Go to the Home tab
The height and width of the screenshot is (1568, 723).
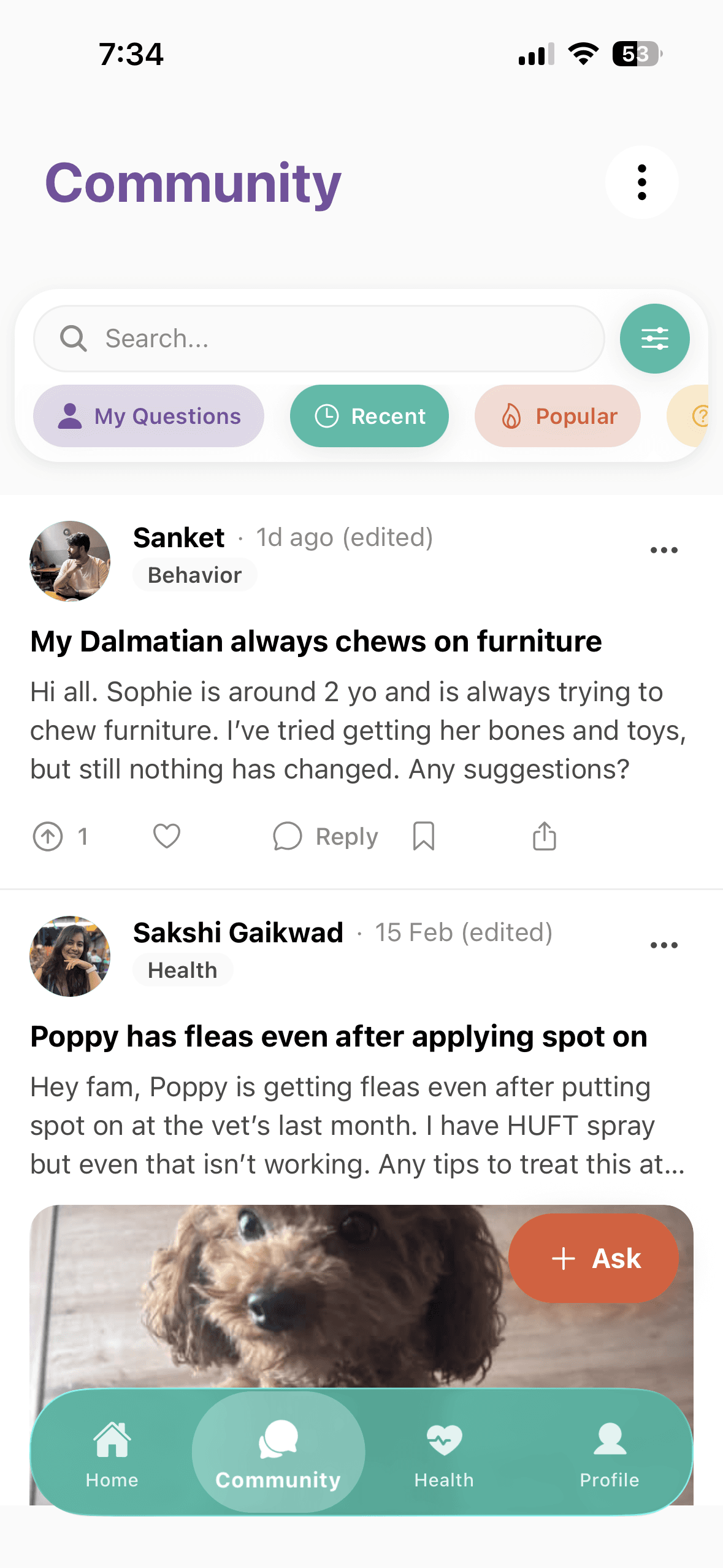pyautogui.click(x=112, y=1454)
